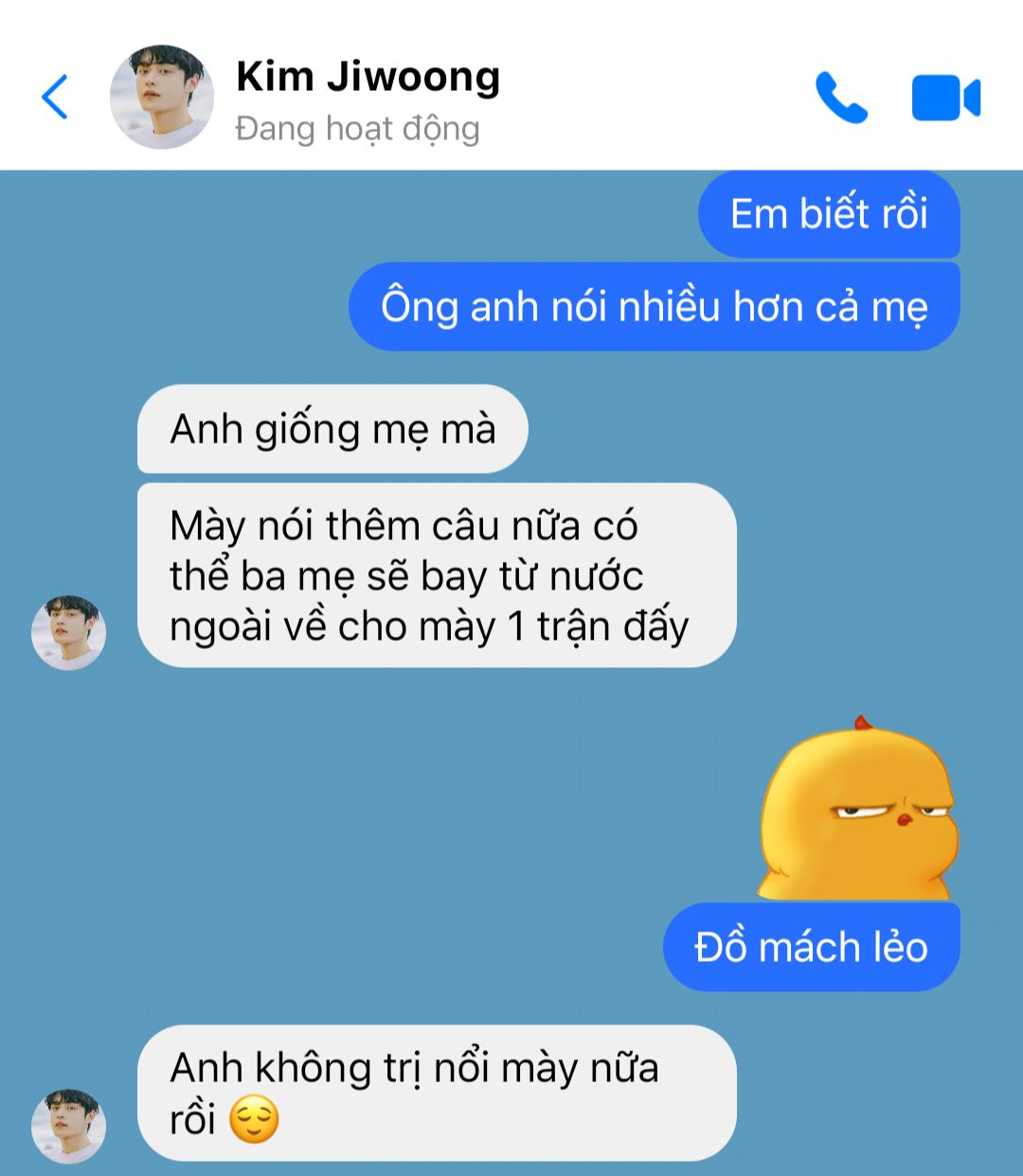1023x1176 pixels.
Task: Start a voice call with Kim Jiwoong
Action: pos(840,98)
